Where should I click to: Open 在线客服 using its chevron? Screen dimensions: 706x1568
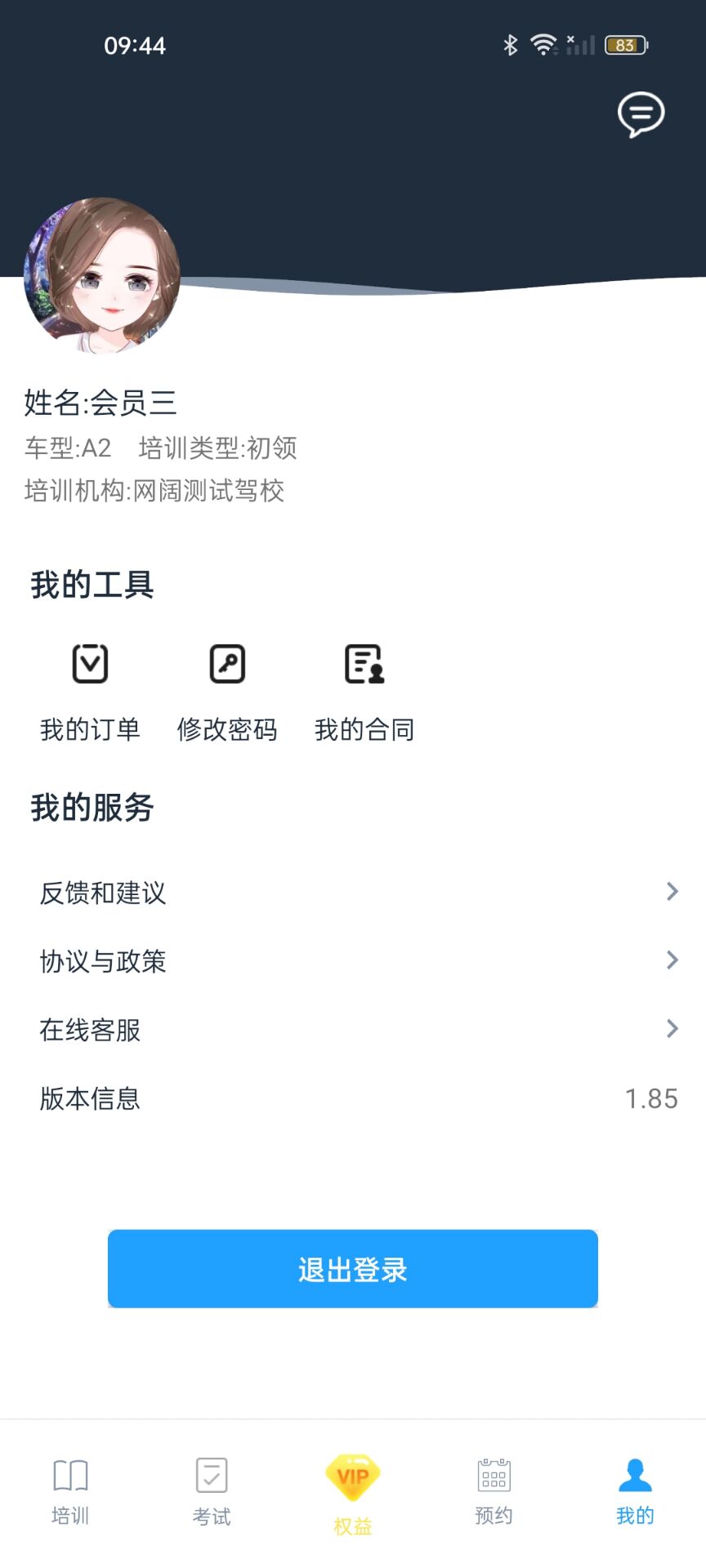[x=671, y=1028]
